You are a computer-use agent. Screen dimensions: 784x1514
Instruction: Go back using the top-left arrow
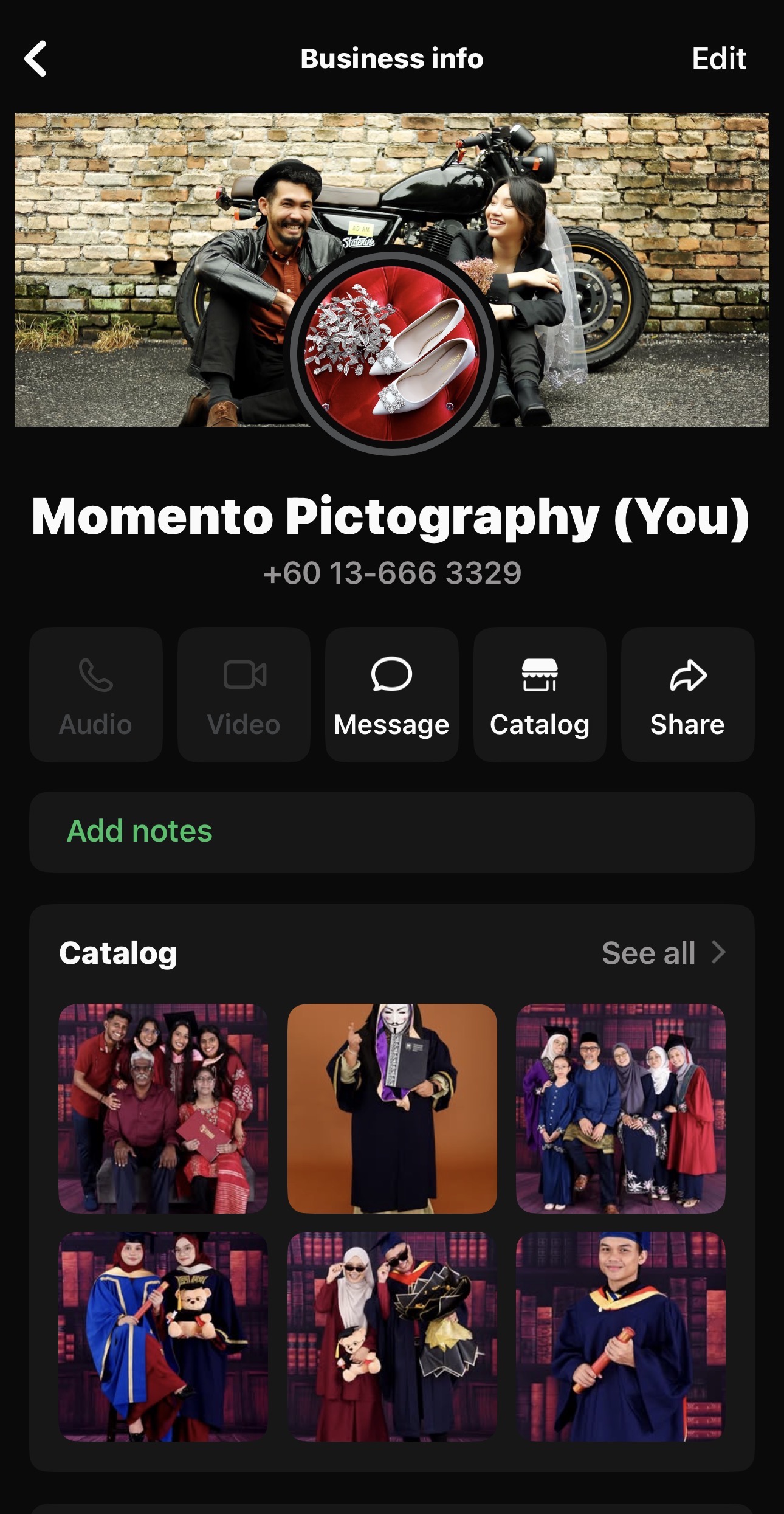pyautogui.click(x=36, y=59)
